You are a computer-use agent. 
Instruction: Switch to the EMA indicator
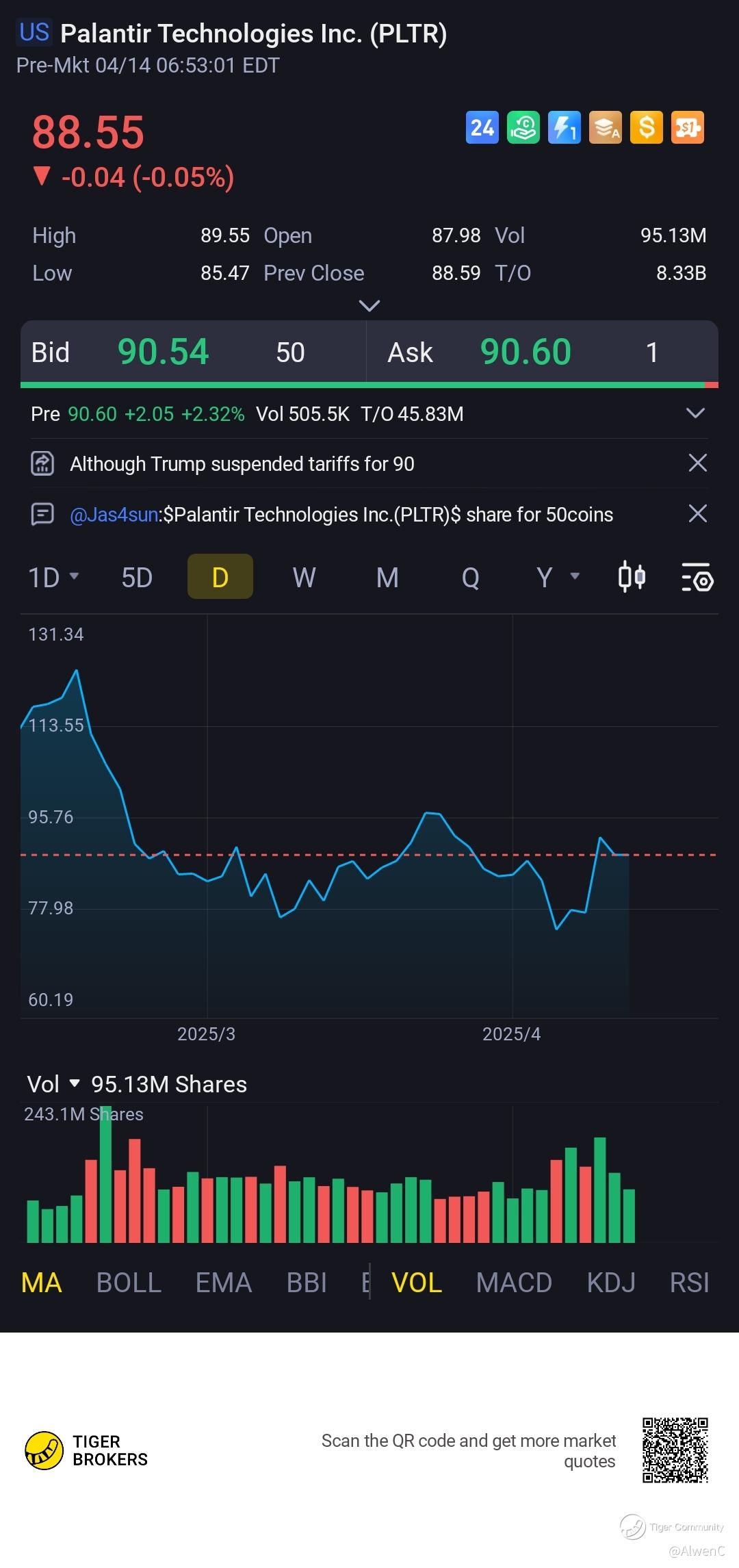(224, 1283)
